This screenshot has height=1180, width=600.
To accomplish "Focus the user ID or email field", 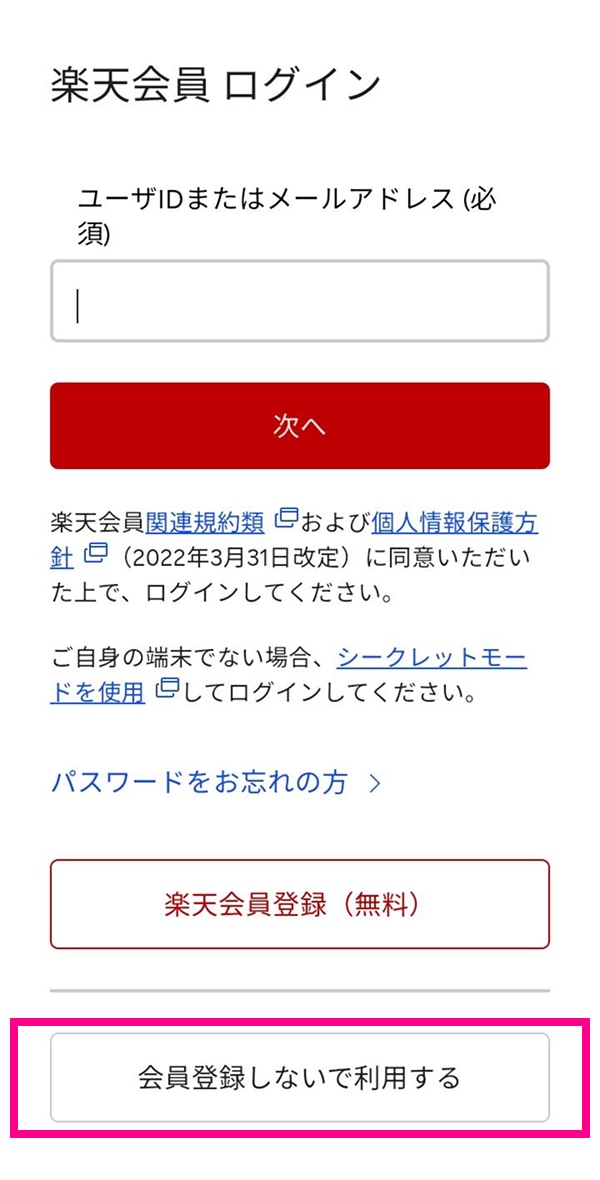I will 300,302.
